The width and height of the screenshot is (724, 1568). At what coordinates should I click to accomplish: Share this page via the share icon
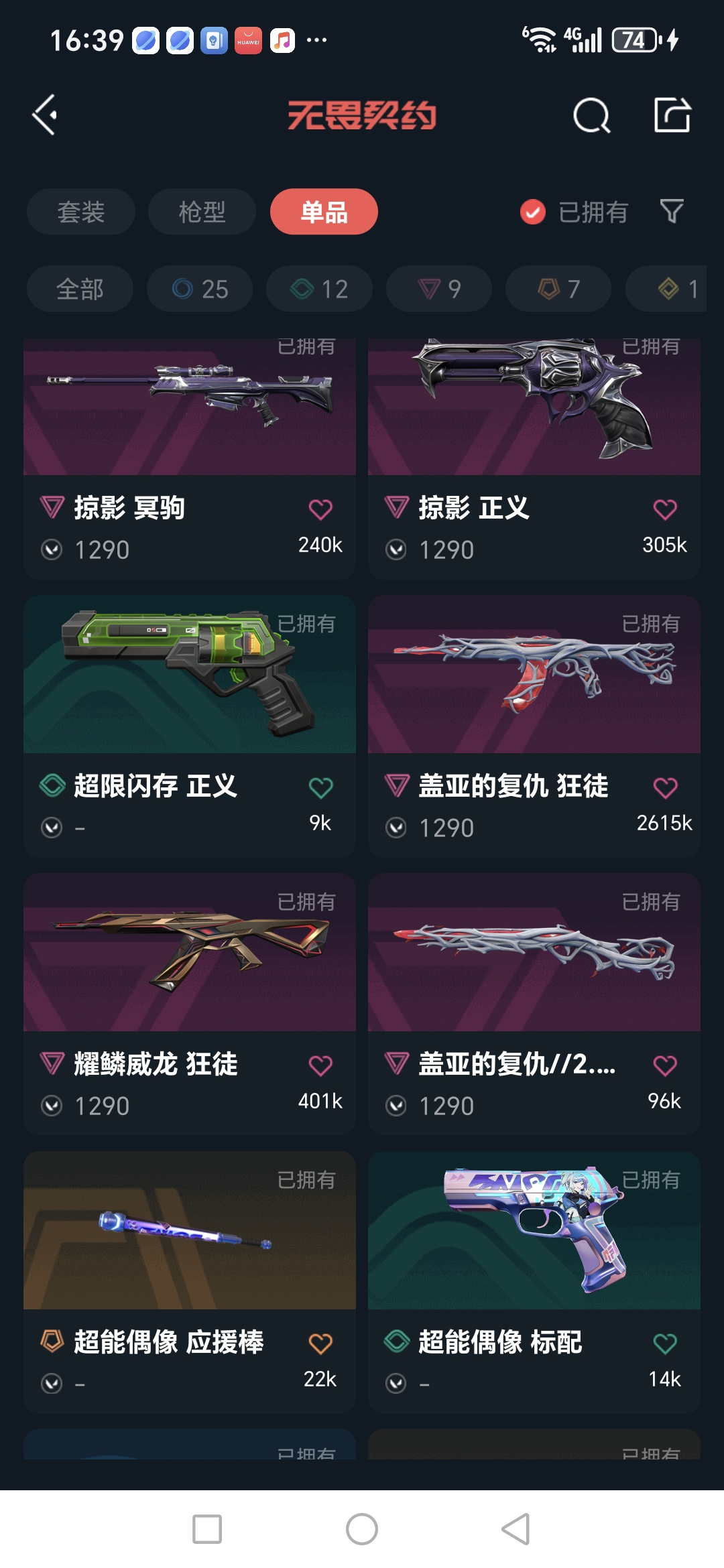pyautogui.click(x=672, y=115)
